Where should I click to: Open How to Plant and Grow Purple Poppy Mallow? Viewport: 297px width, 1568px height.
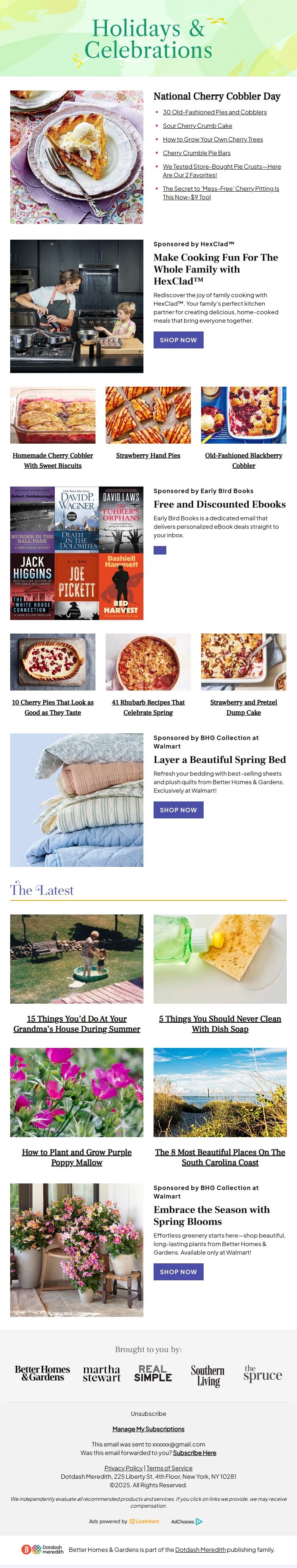point(76,1157)
